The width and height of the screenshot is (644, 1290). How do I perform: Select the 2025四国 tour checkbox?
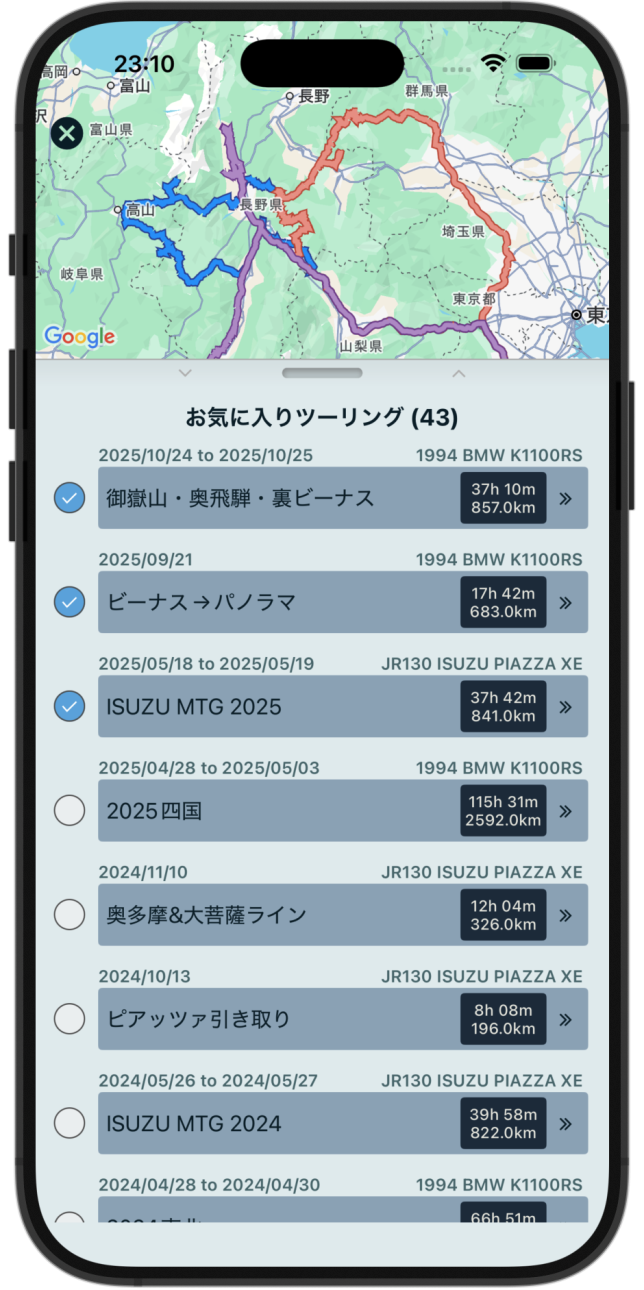pos(69,810)
